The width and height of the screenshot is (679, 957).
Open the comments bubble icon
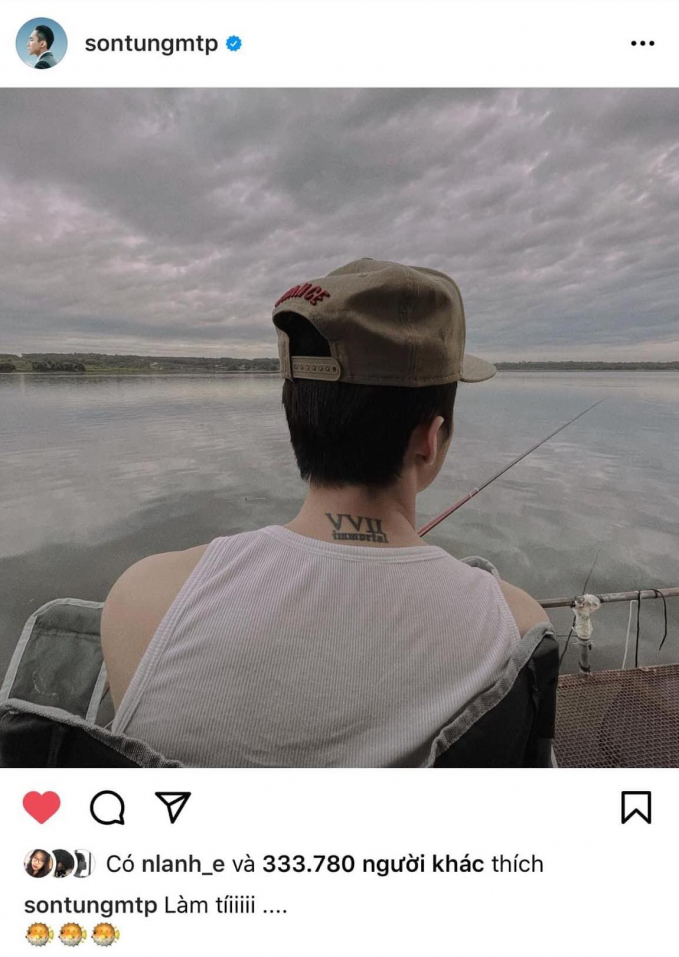click(x=107, y=807)
